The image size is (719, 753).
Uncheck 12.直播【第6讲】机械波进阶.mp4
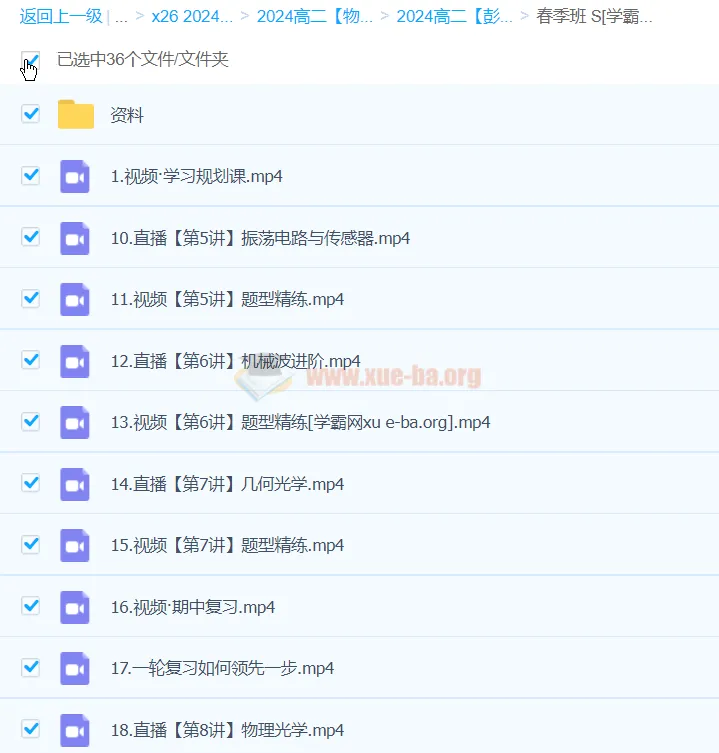[x=31, y=360]
